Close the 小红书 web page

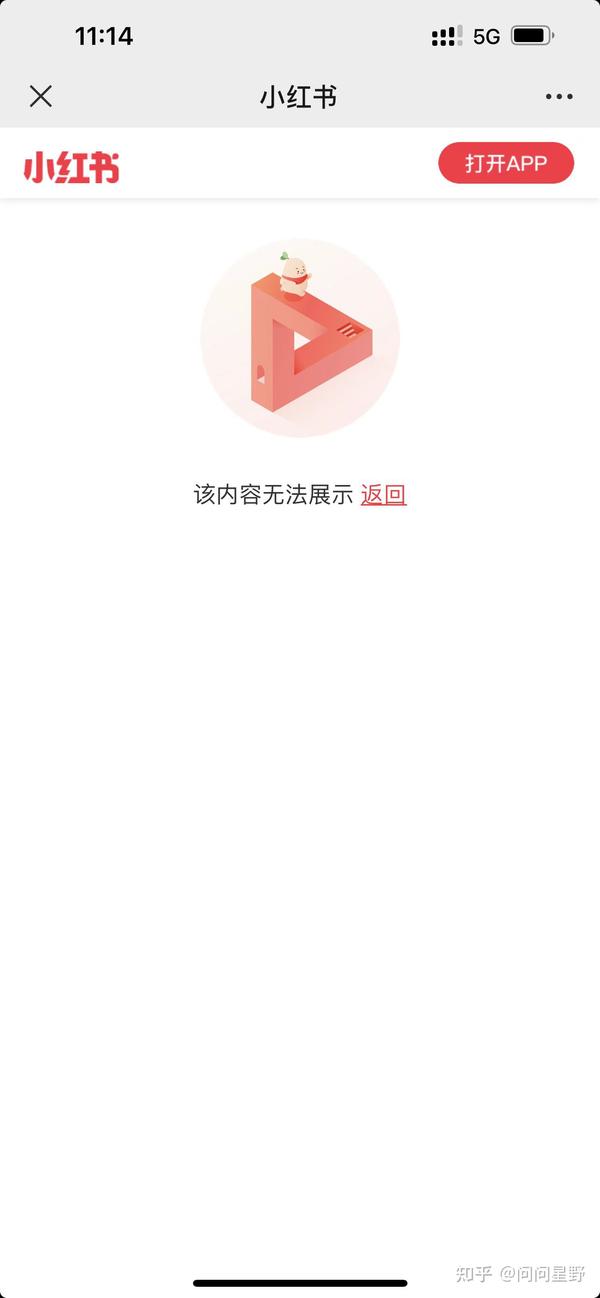coord(41,96)
